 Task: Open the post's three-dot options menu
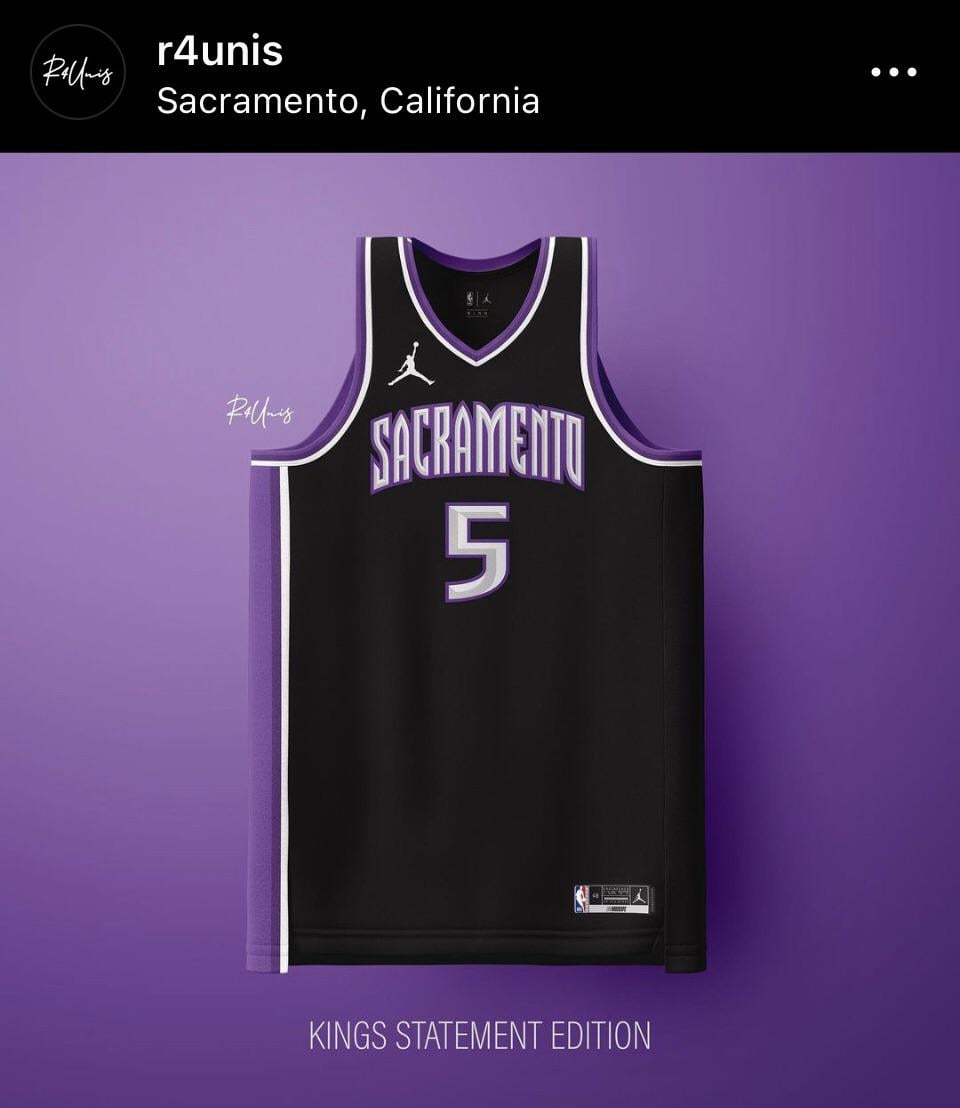coord(893,73)
